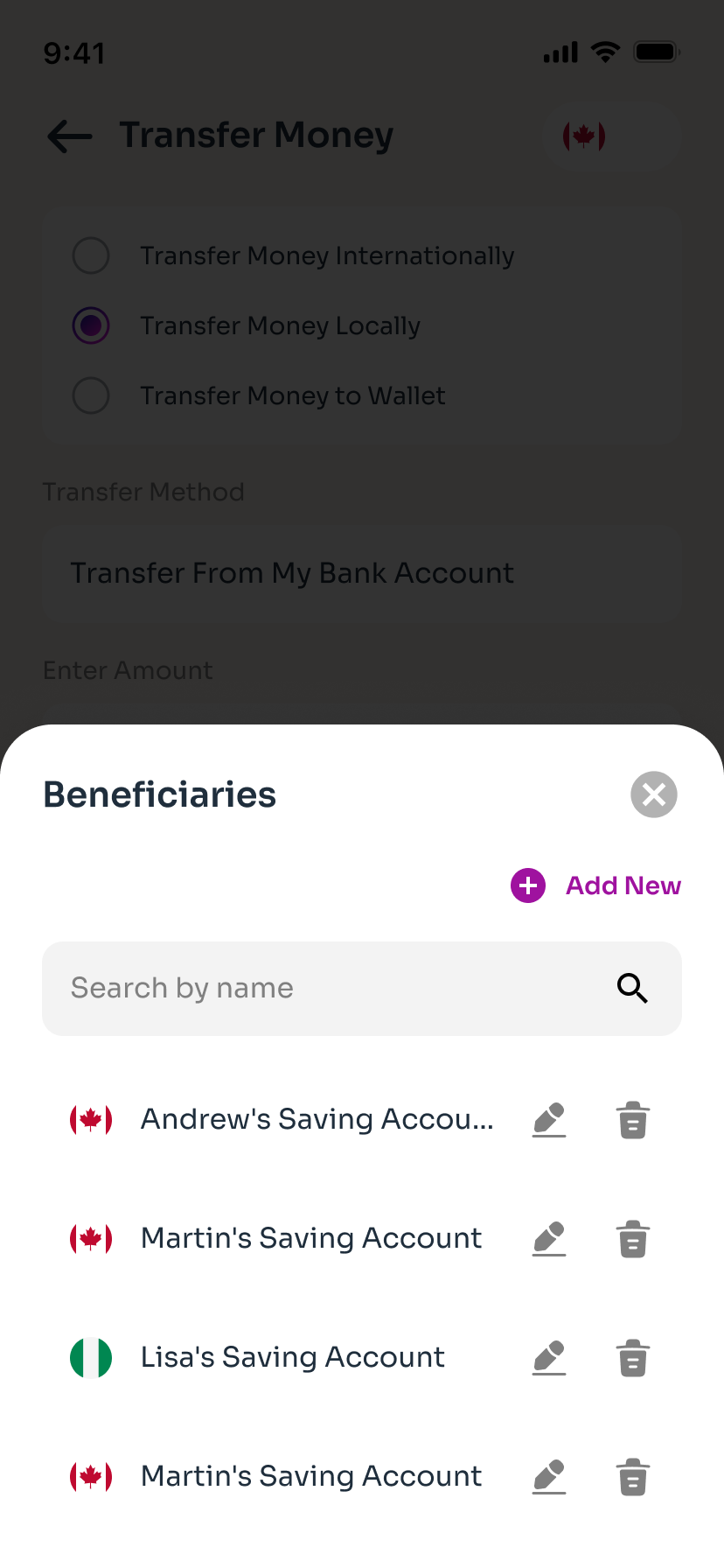Edit Lisa's Saving Account details

[x=549, y=1357]
